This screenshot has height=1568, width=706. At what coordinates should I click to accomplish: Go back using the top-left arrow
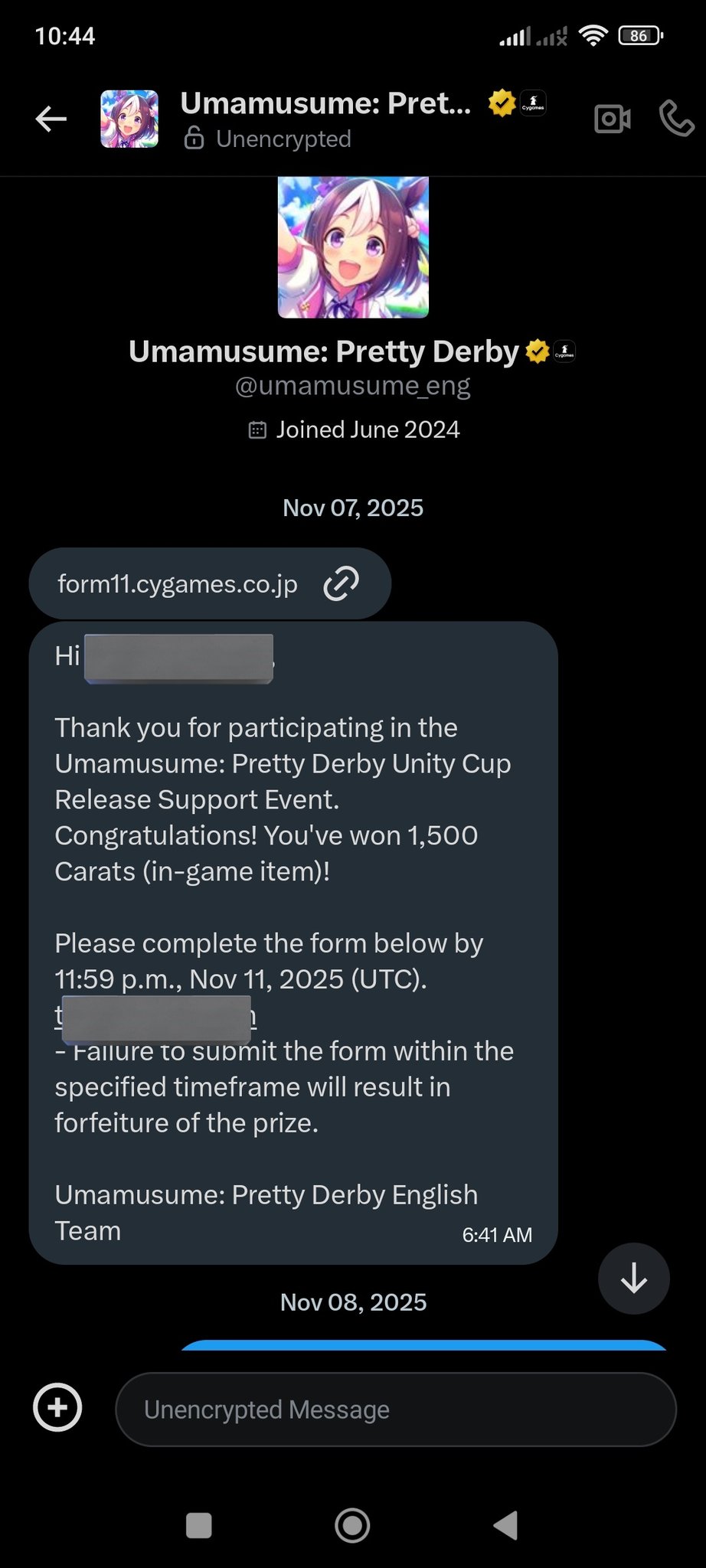51,119
